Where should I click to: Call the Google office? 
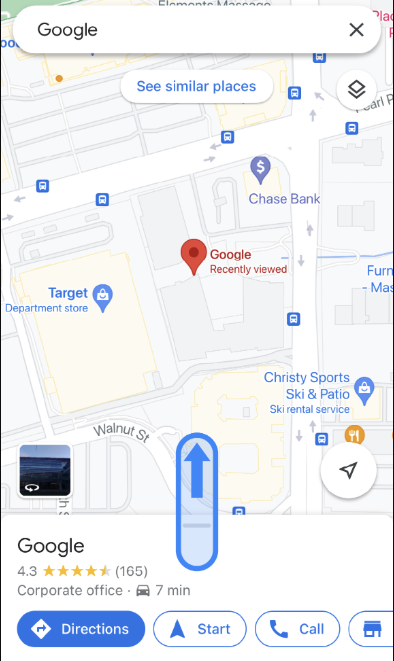pos(298,629)
